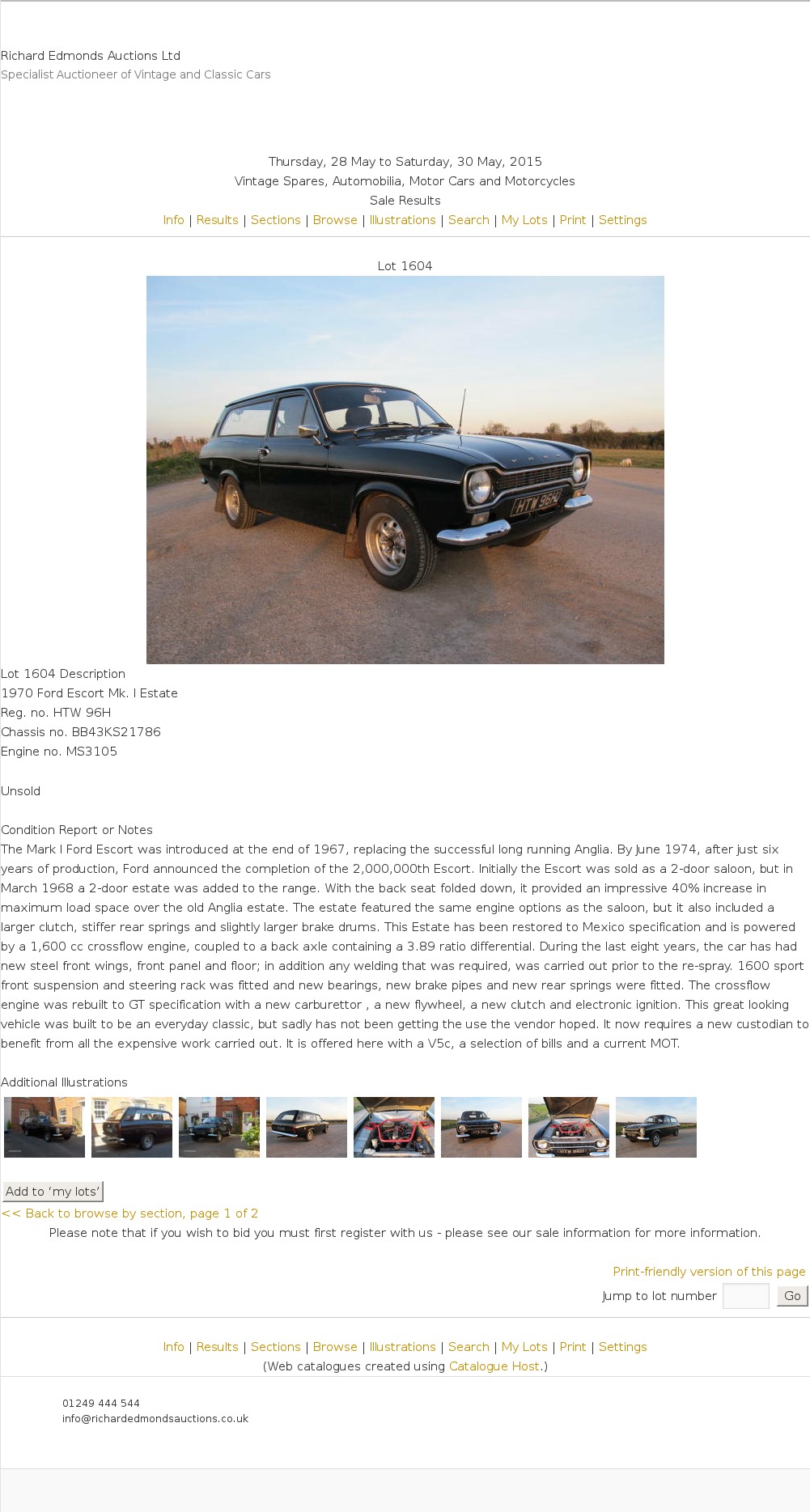Open print-friendly version of this page

tap(709, 1272)
